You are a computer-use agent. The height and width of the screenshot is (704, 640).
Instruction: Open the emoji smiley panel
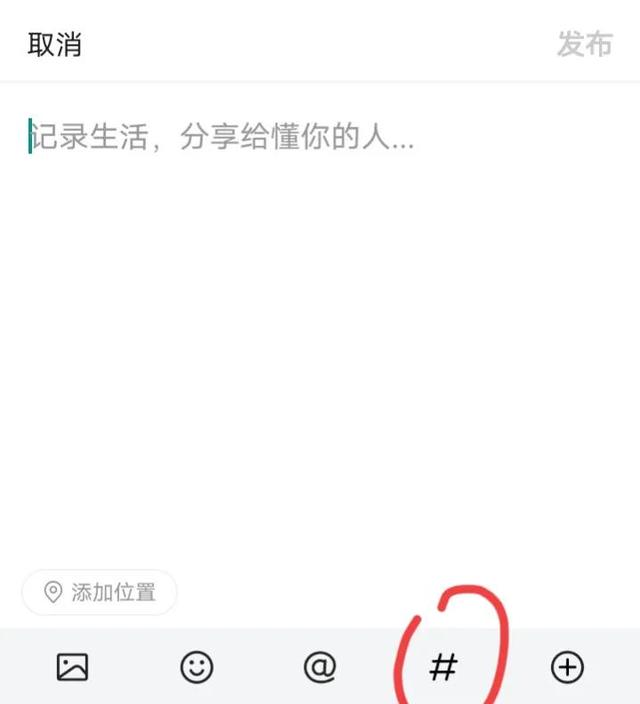(196, 667)
